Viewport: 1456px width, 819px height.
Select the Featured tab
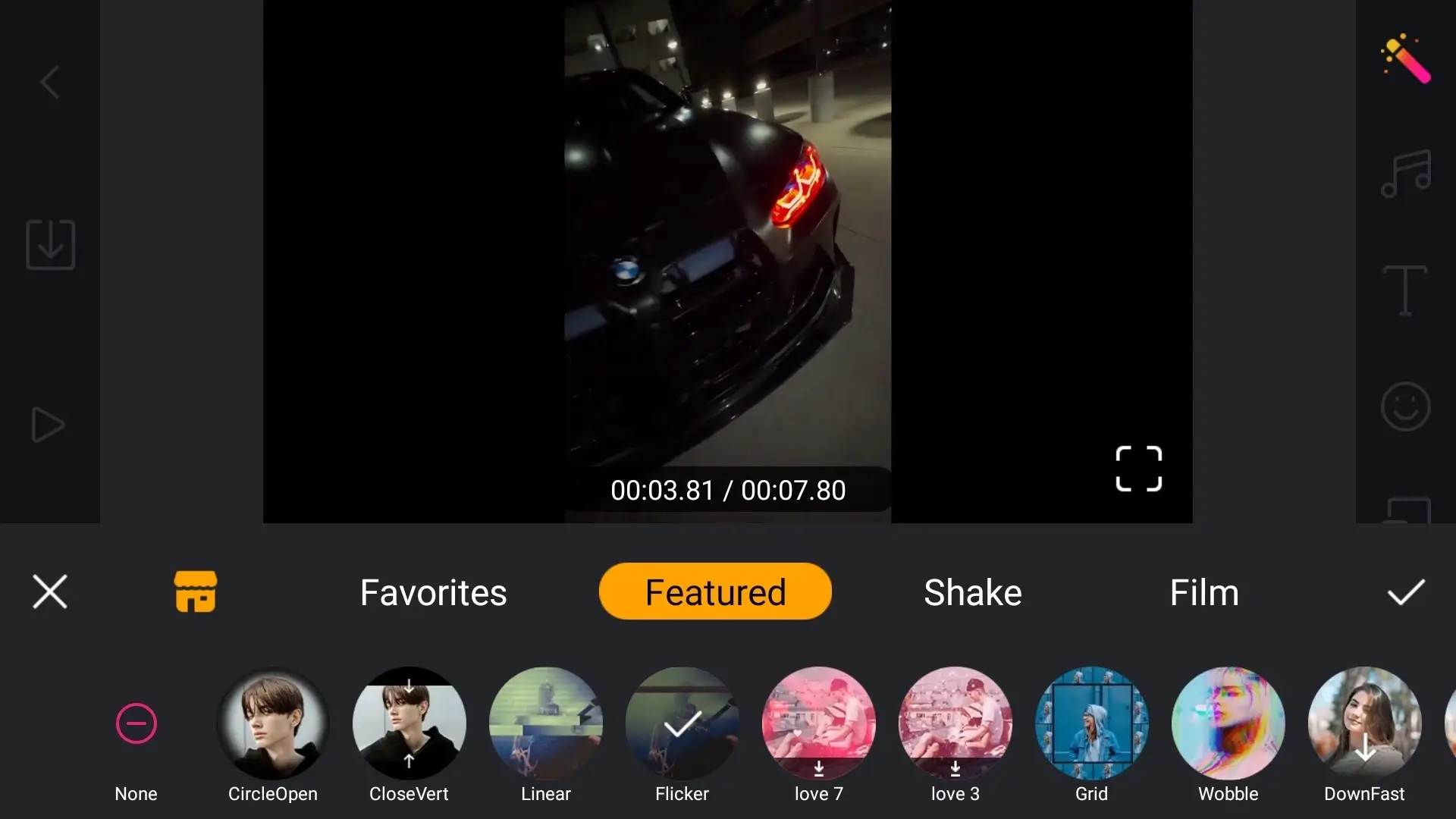pos(715,591)
